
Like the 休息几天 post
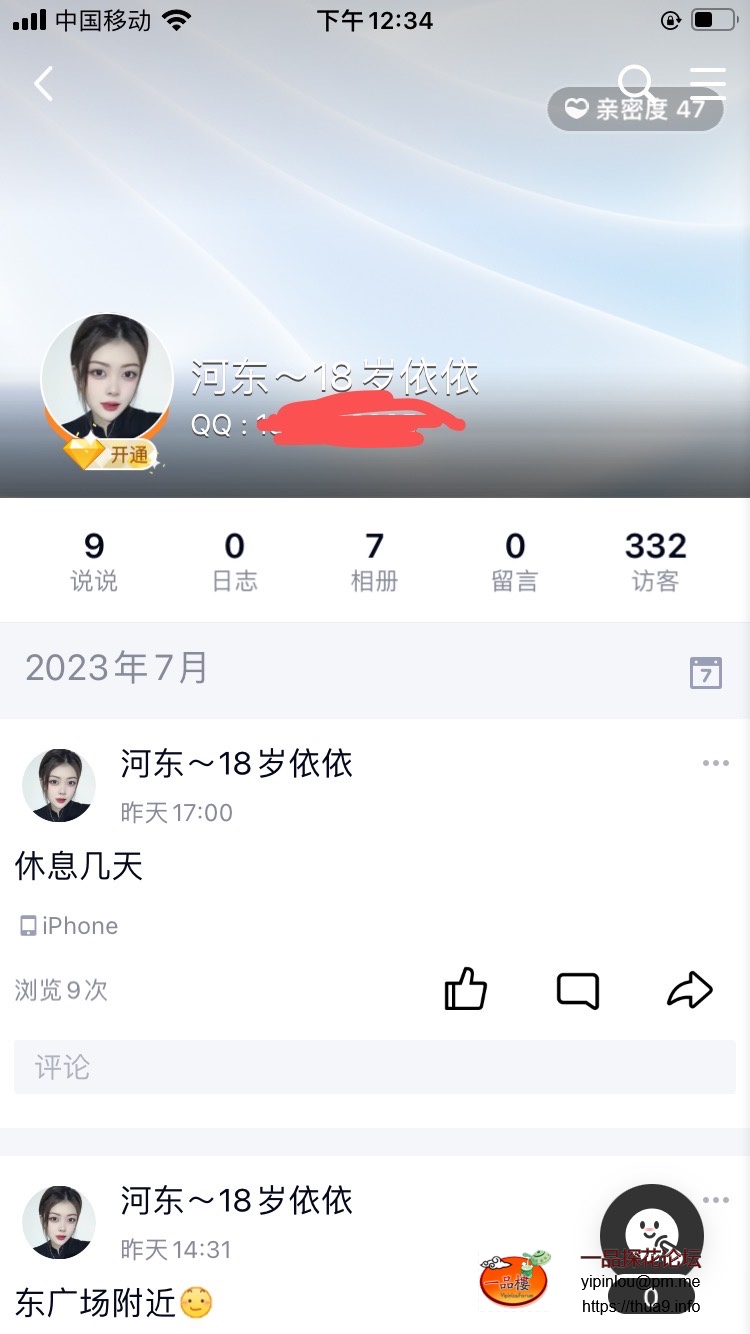465,990
